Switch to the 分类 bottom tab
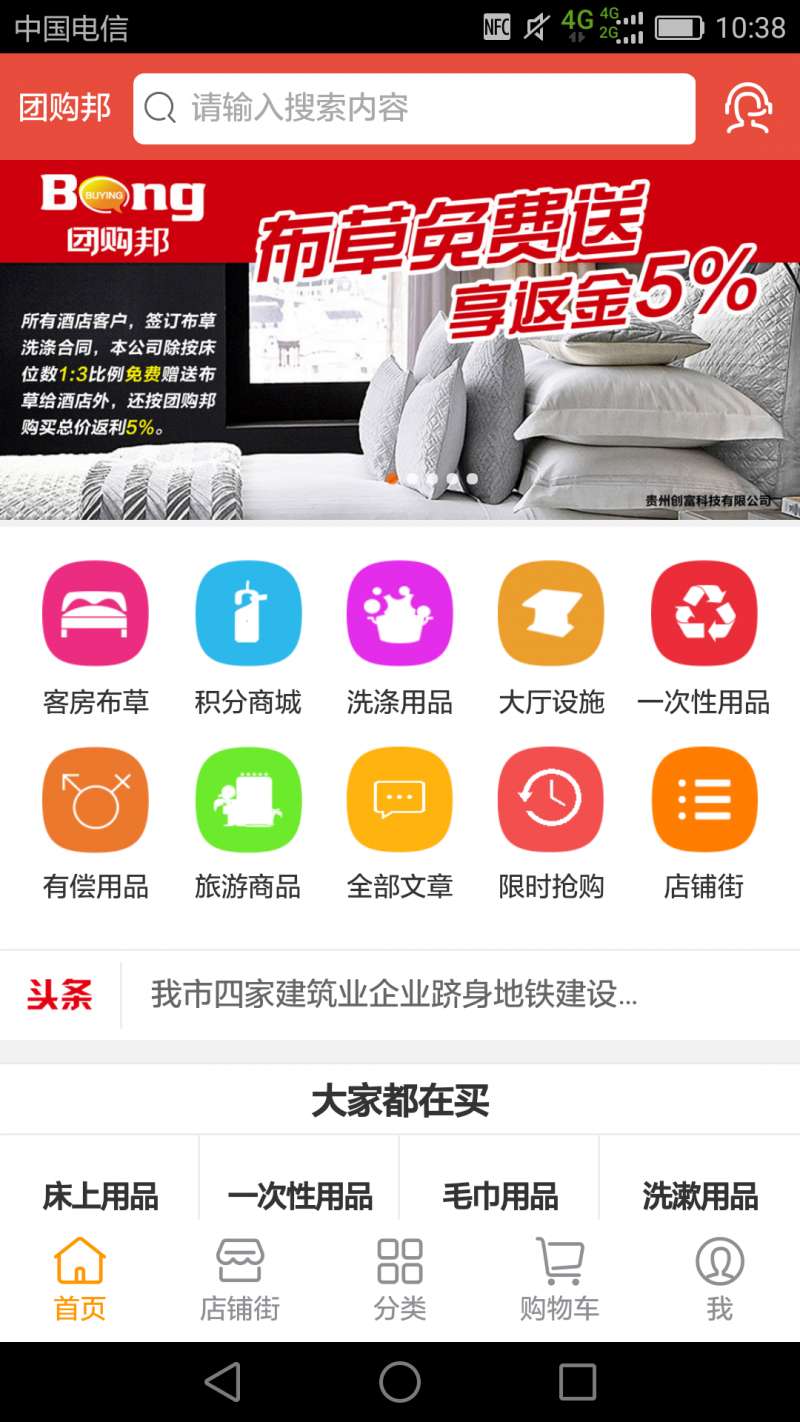The width and height of the screenshot is (800, 1422). [x=400, y=1280]
